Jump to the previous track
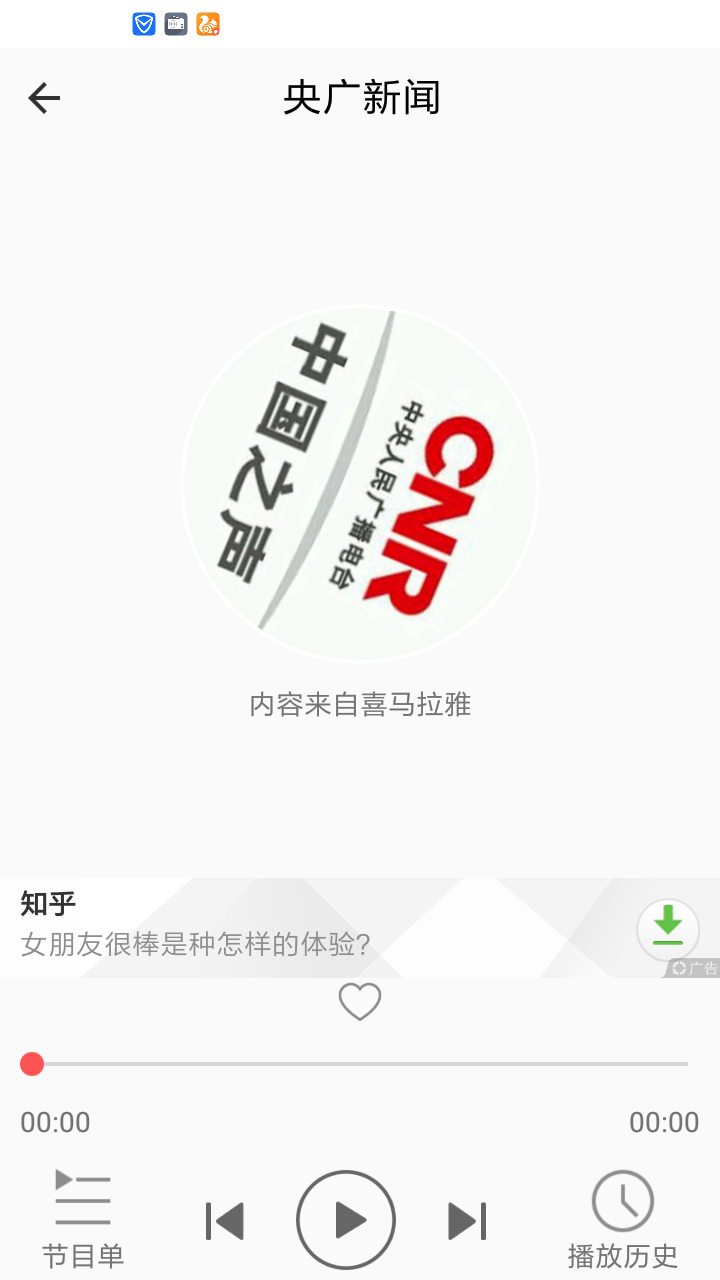 point(226,1219)
